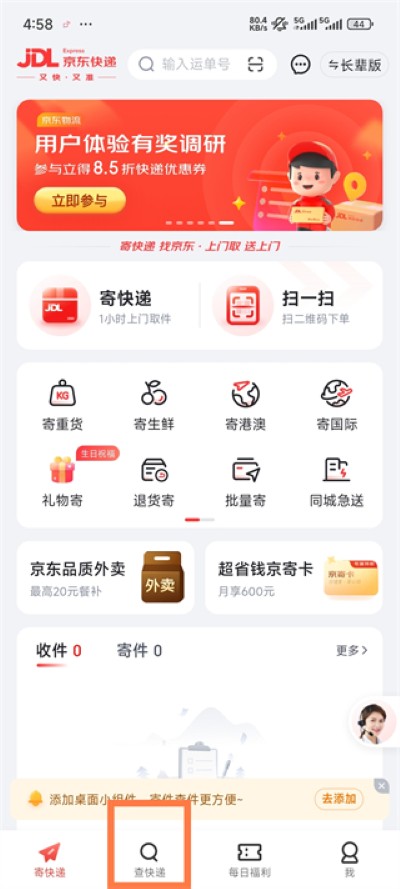
Task: Switch to 长辈版 elder mode
Action: click(355, 65)
